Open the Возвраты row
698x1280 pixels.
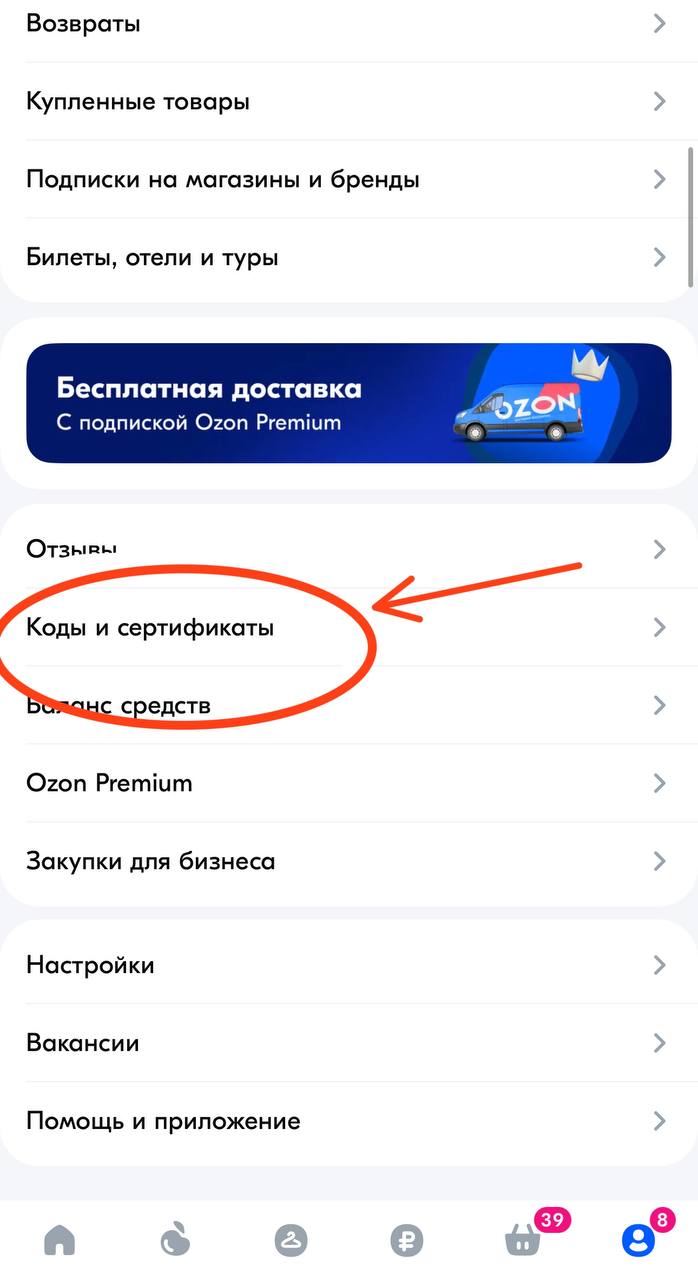point(349,24)
